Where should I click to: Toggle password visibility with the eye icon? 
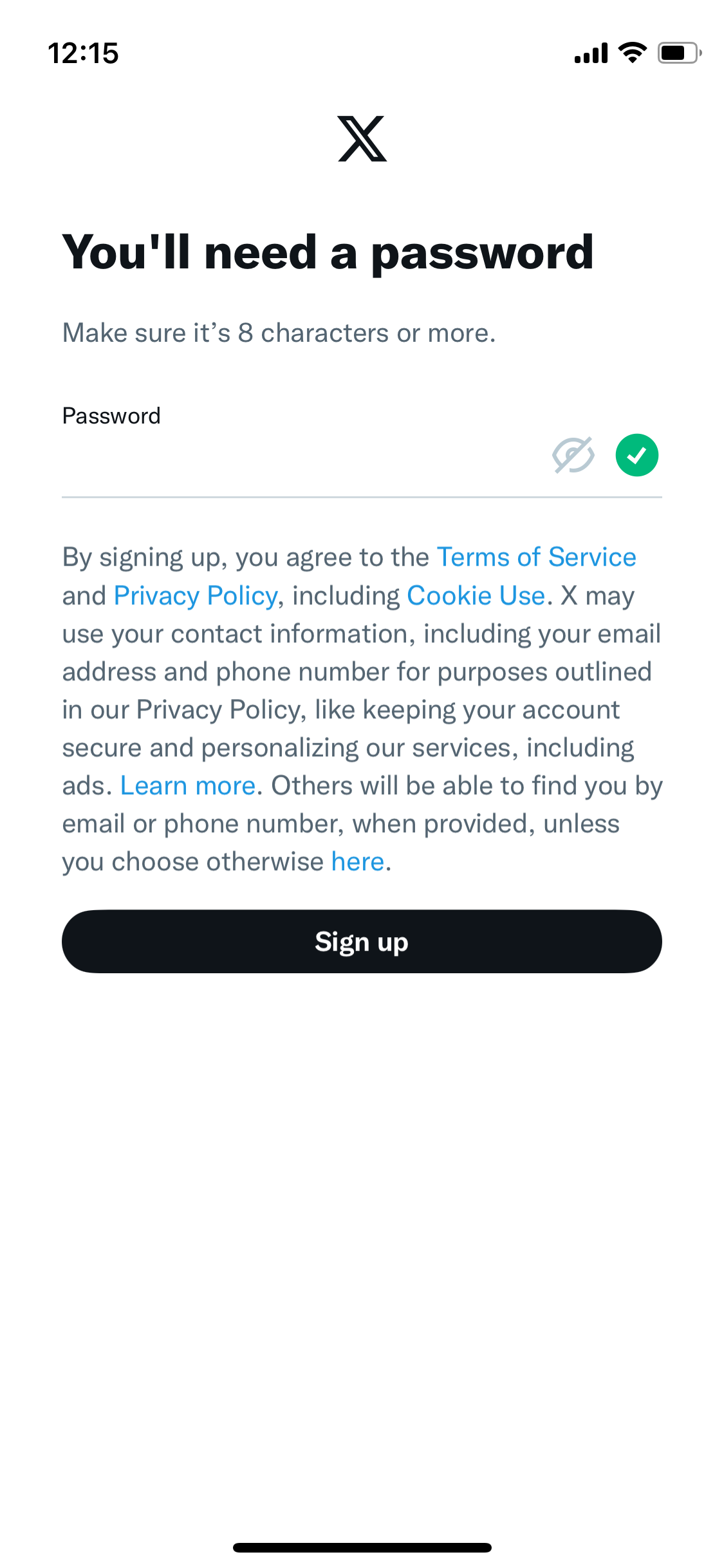(573, 455)
